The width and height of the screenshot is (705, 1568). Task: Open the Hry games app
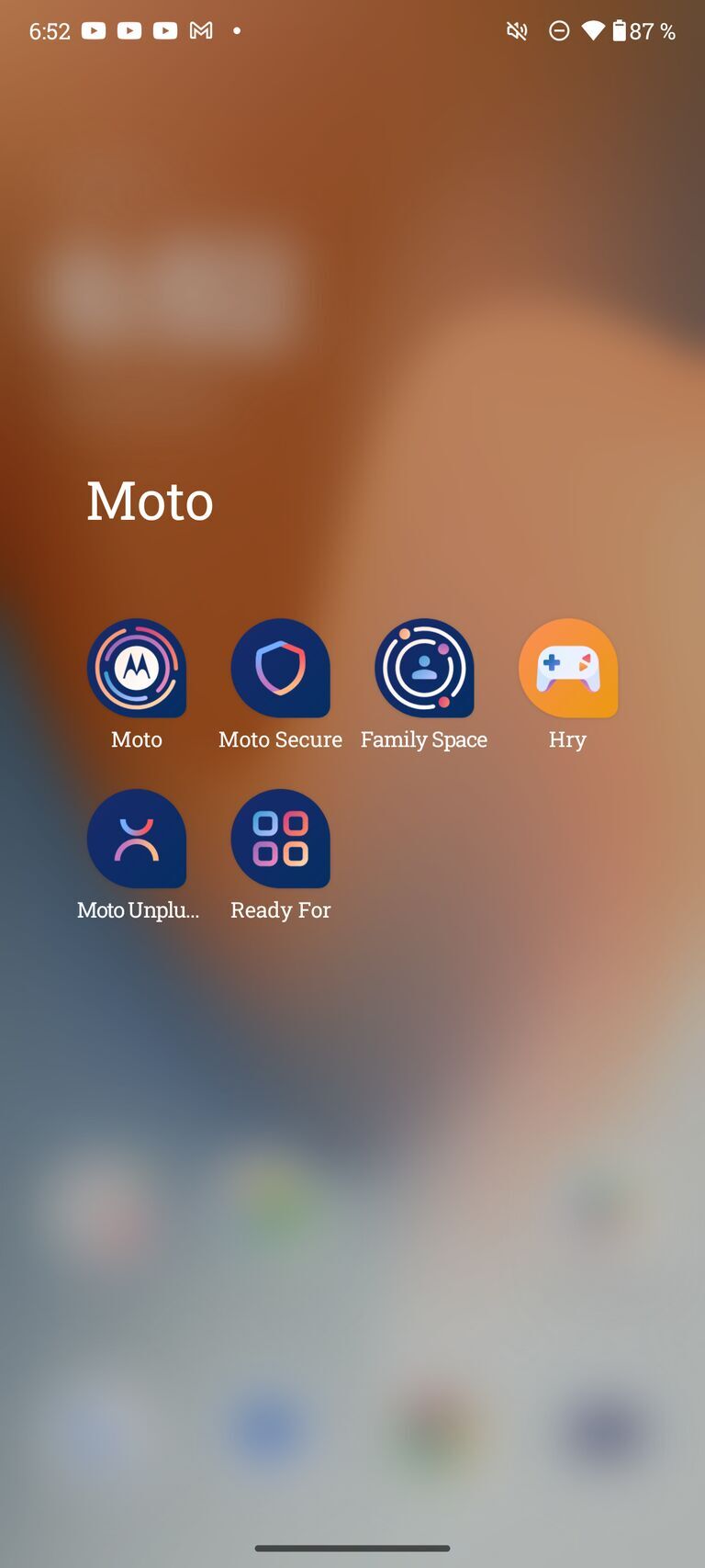[567, 668]
